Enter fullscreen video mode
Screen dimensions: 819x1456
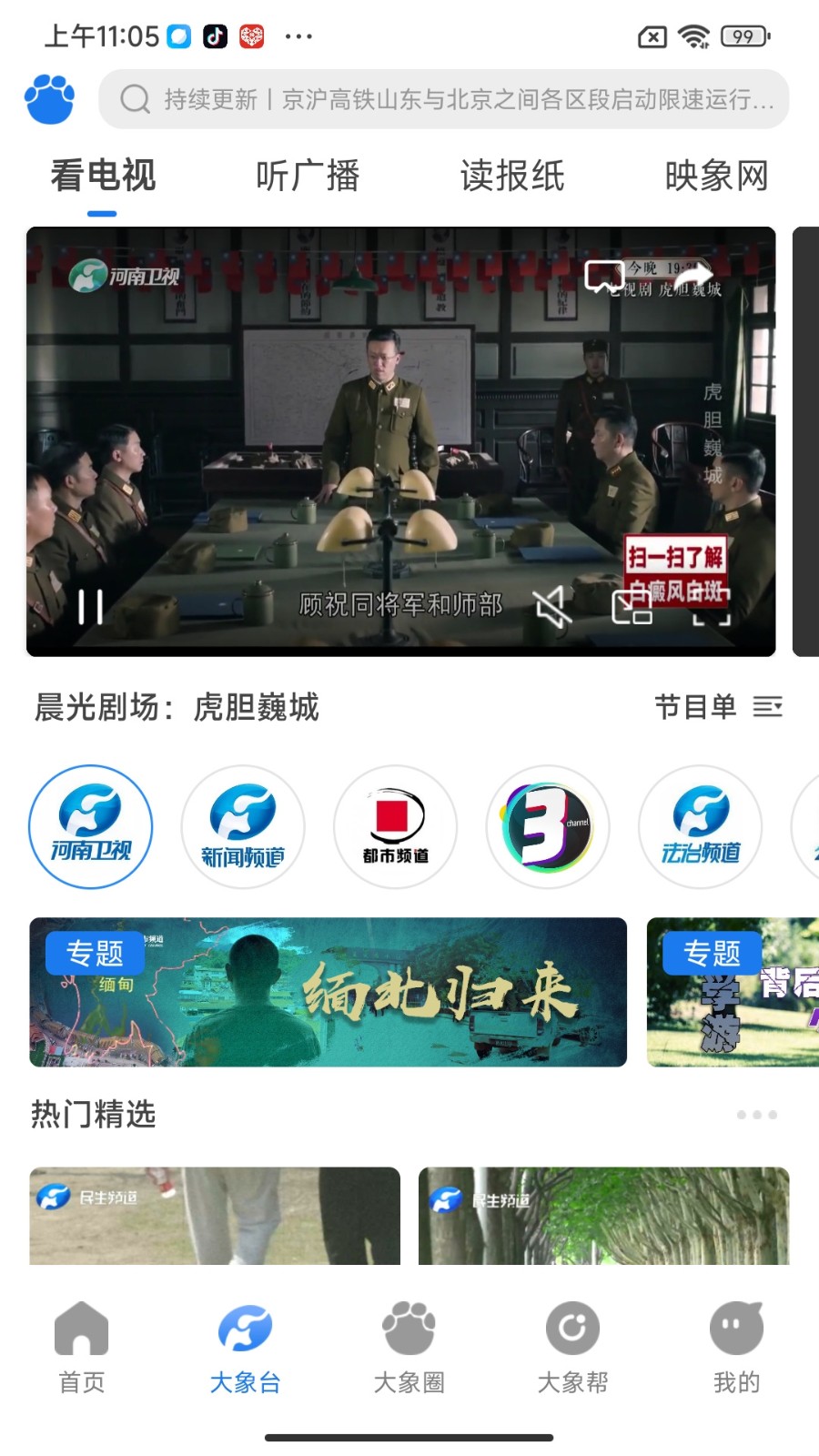point(712,607)
